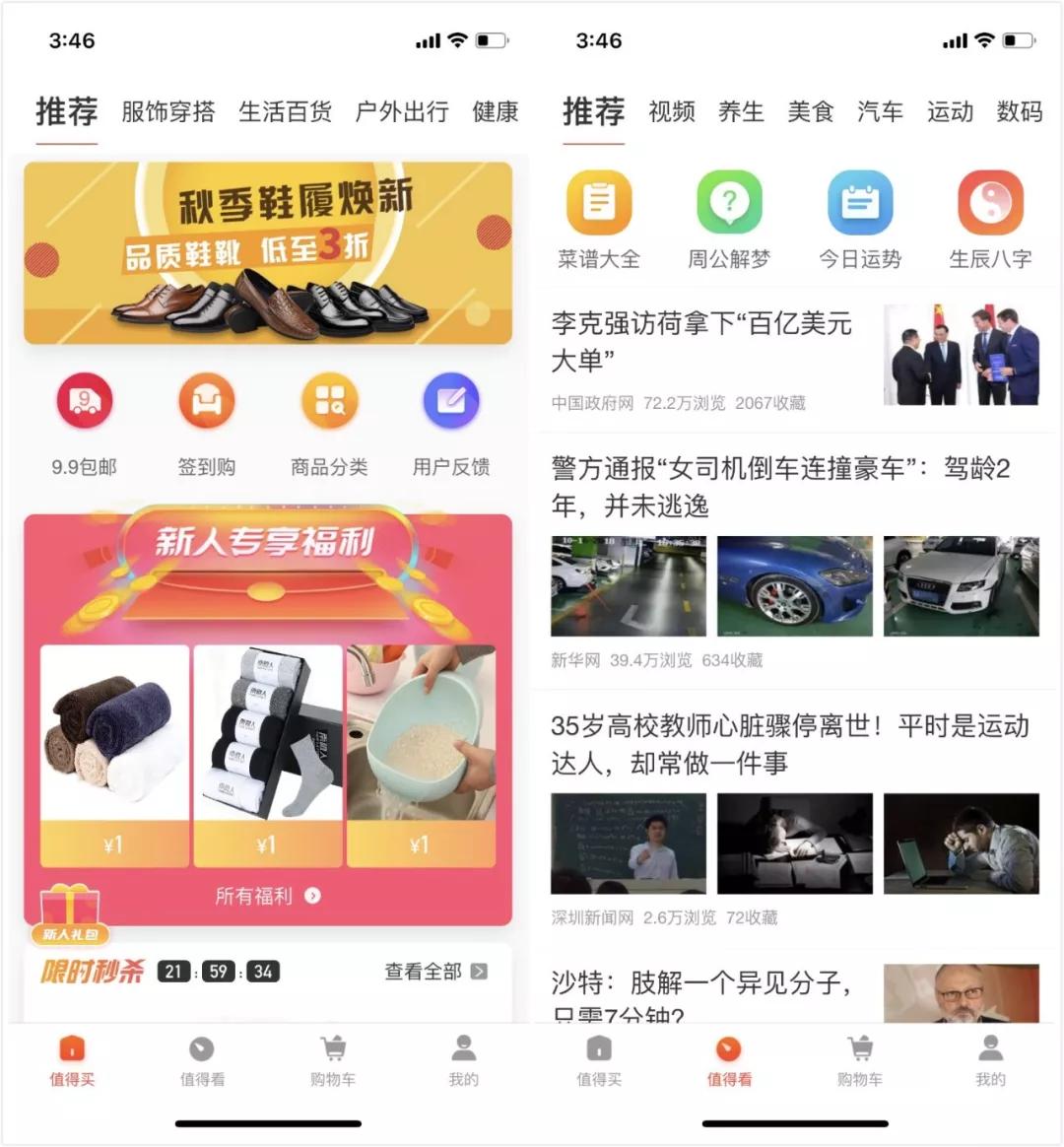This screenshot has height=1147, width=1064.
Task: Open 用户反馈 feedback
Action: coord(451,425)
